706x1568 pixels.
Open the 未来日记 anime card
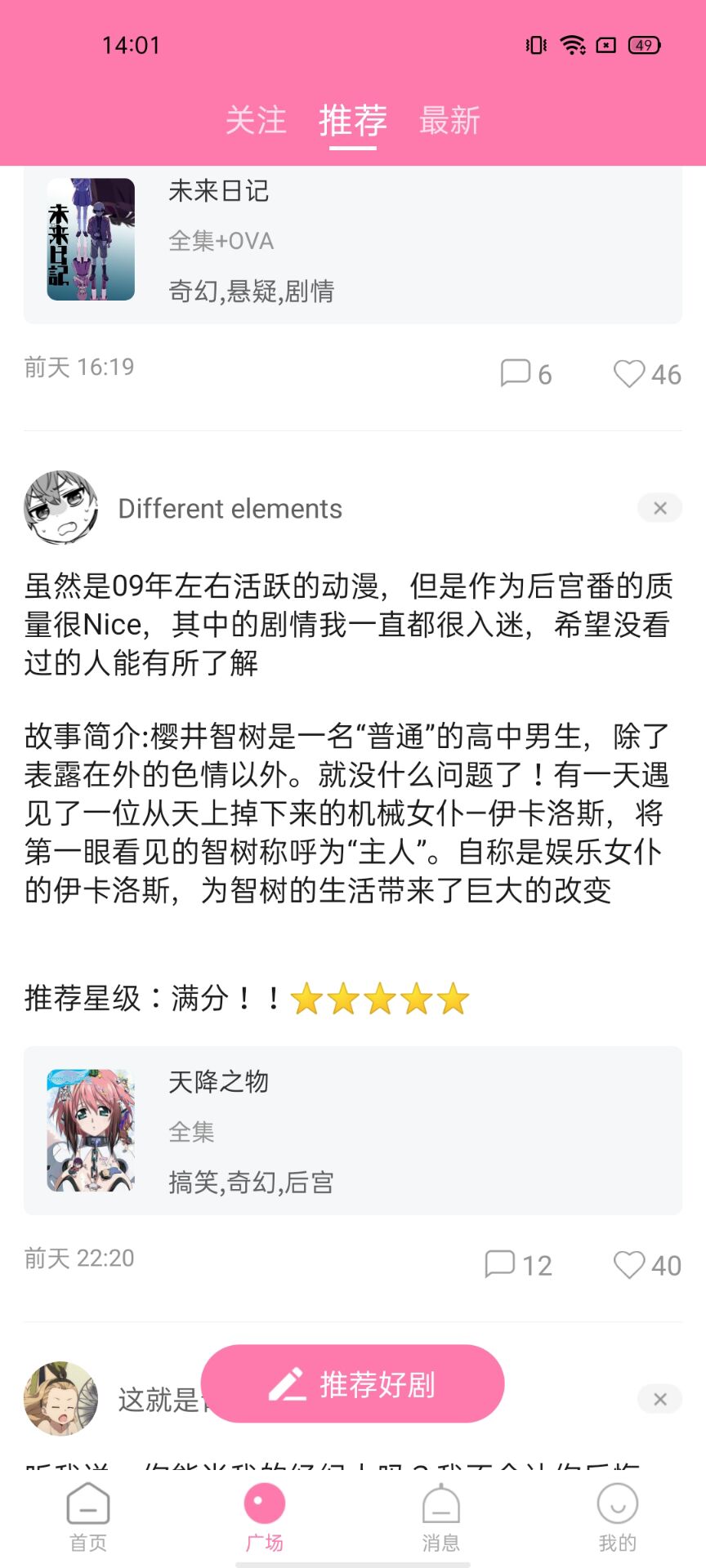pyautogui.click(x=352, y=241)
